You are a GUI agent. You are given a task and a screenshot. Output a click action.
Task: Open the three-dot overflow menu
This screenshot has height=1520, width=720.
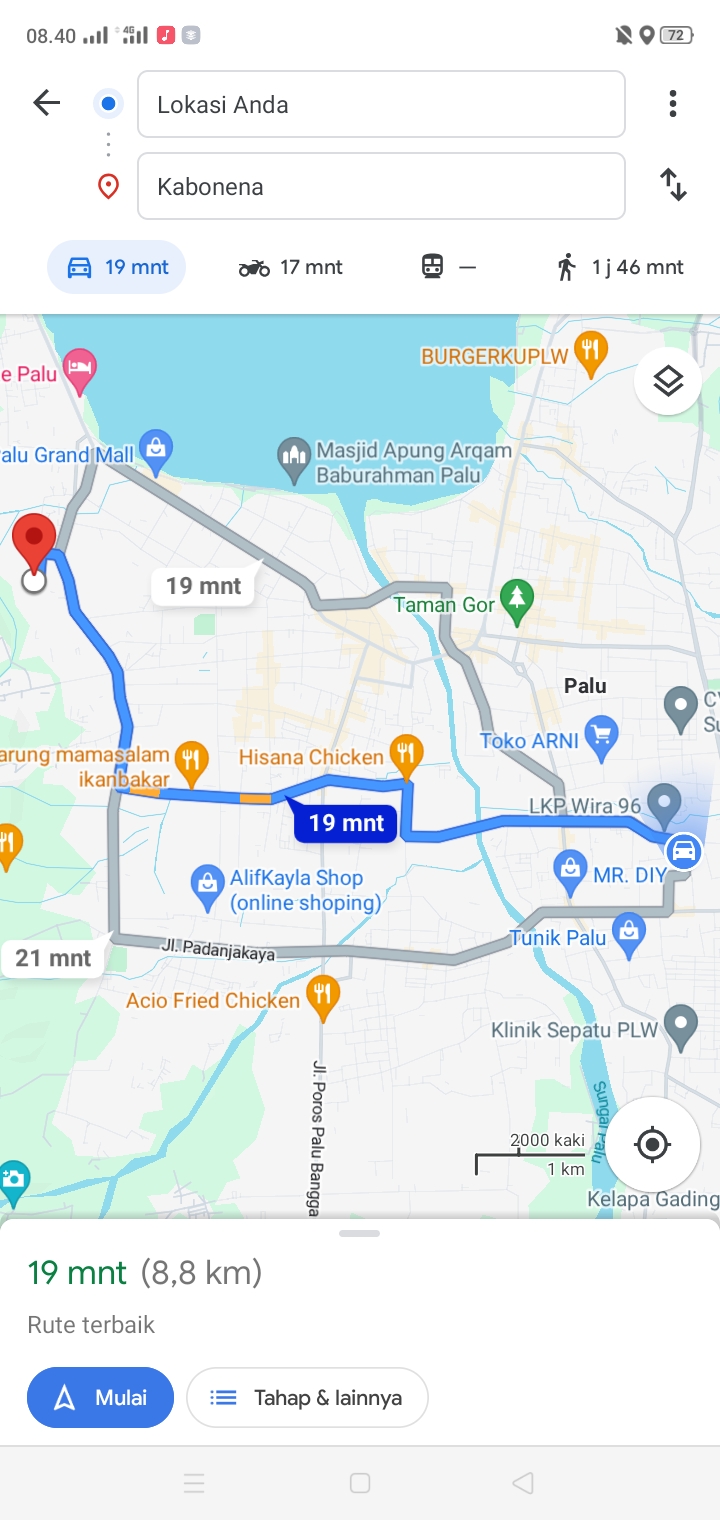point(673,103)
